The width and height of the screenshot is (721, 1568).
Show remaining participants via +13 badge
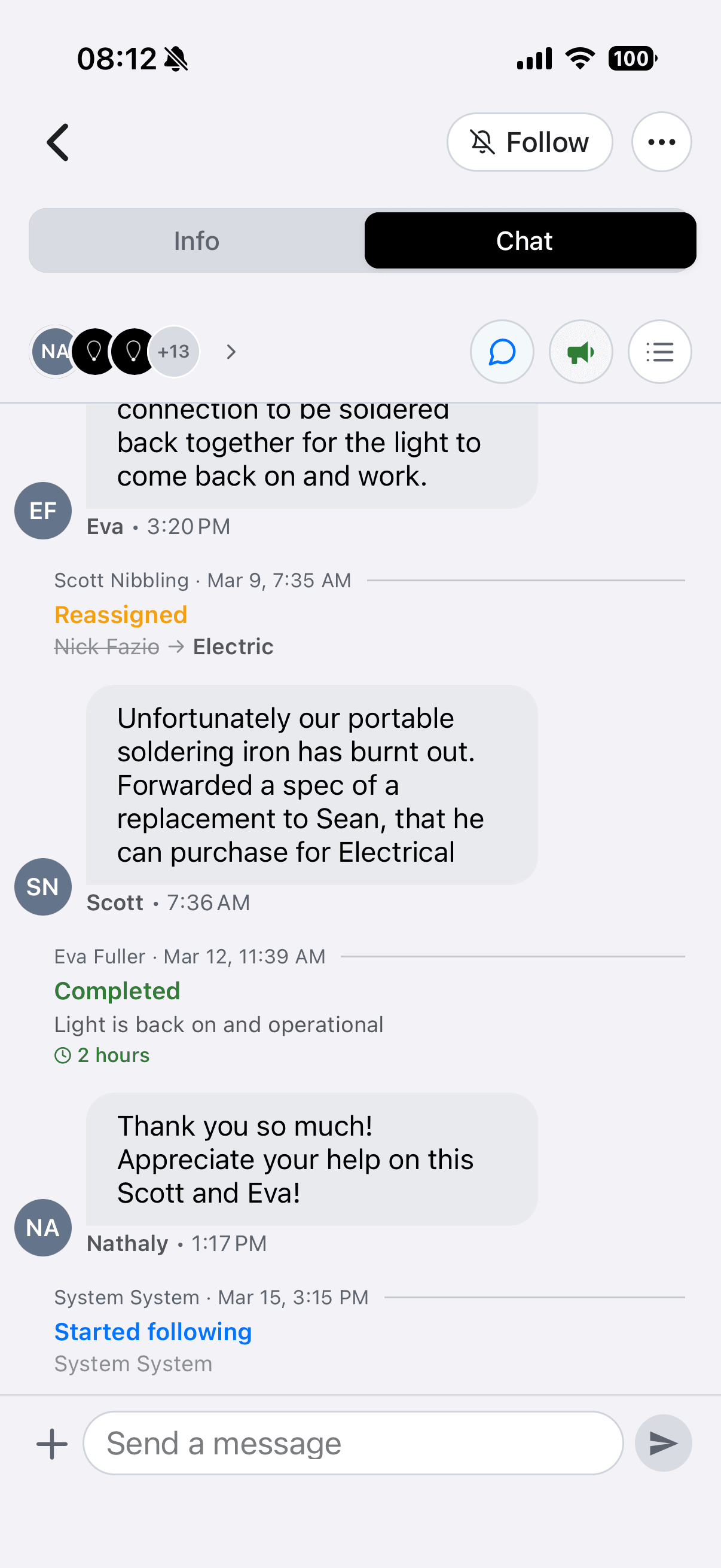[x=173, y=351]
